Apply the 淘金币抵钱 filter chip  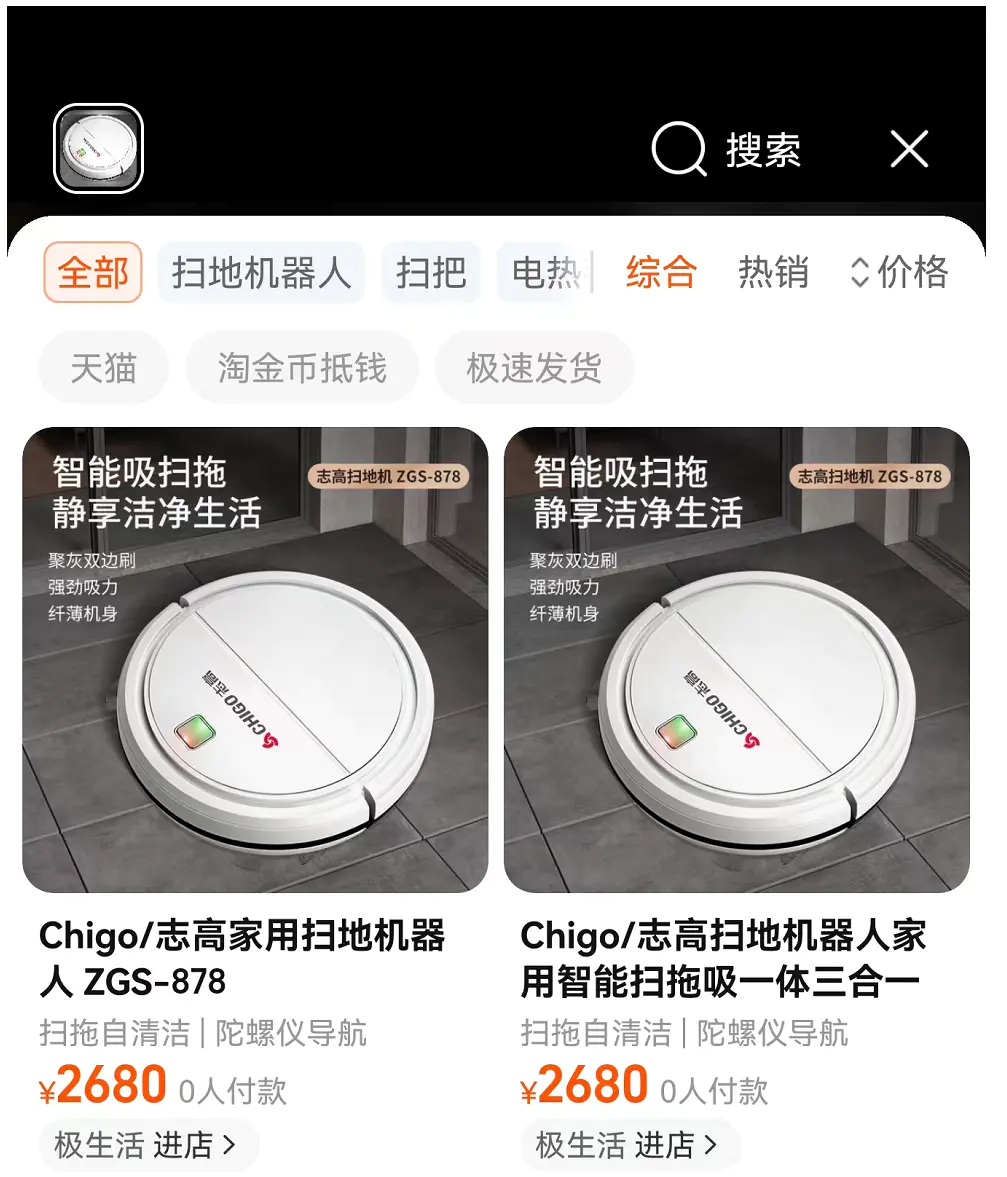pos(302,368)
